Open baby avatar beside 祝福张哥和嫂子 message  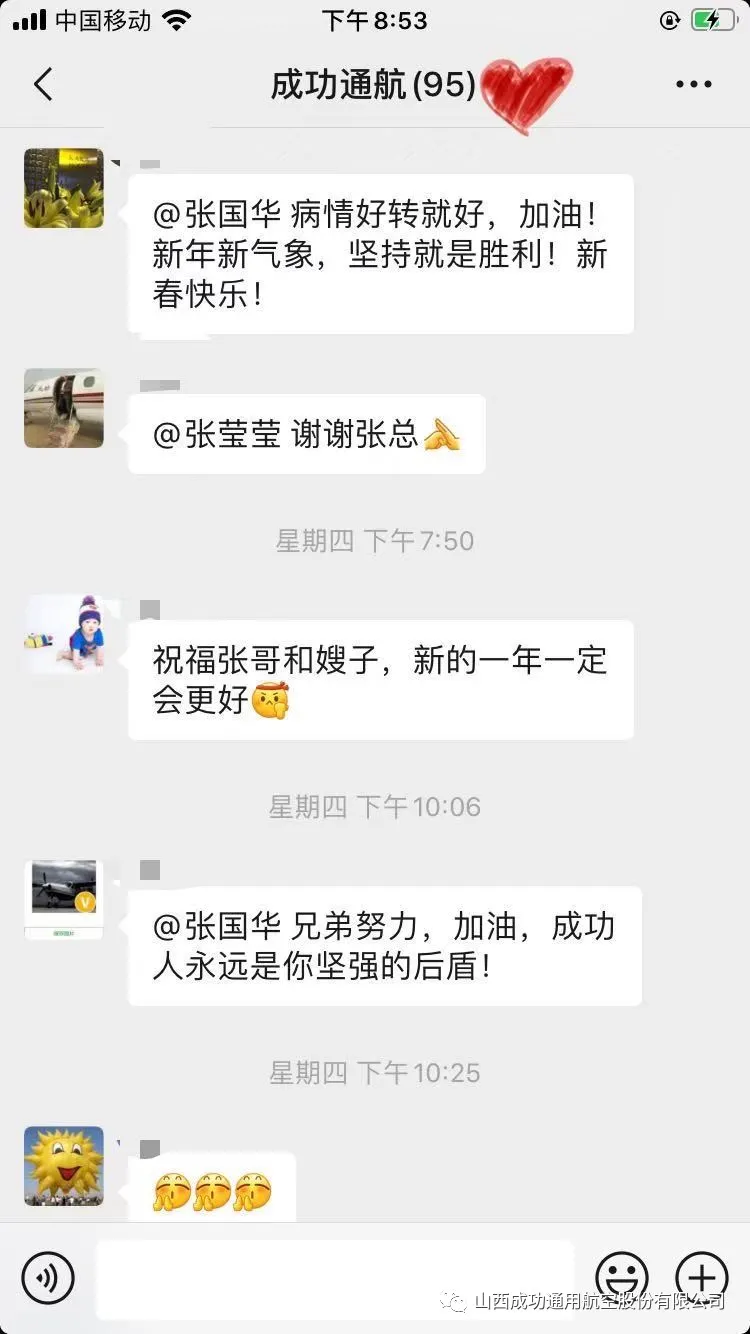click(x=64, y=634)
